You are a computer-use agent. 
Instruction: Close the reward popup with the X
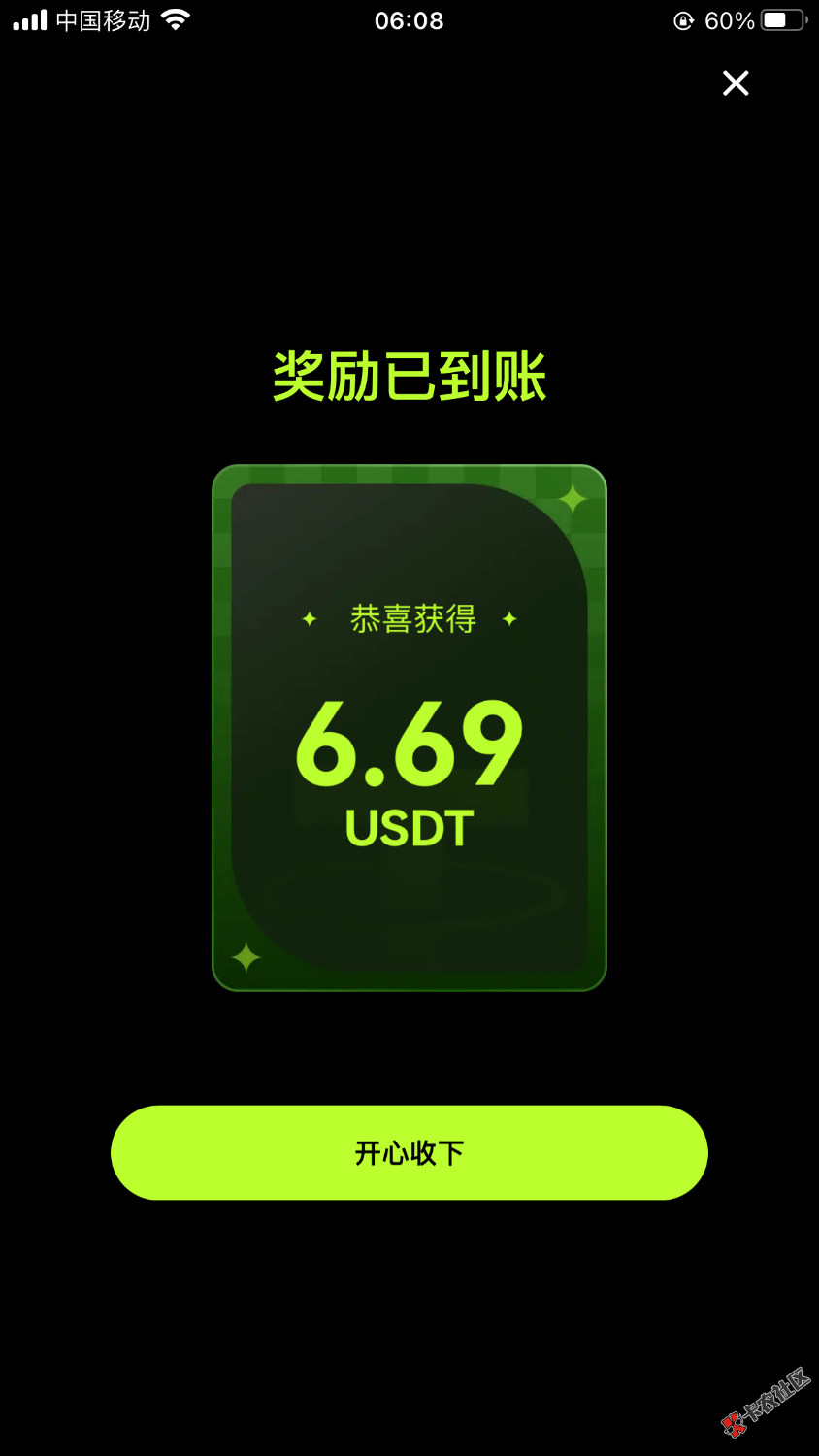(x=736, y=83)
